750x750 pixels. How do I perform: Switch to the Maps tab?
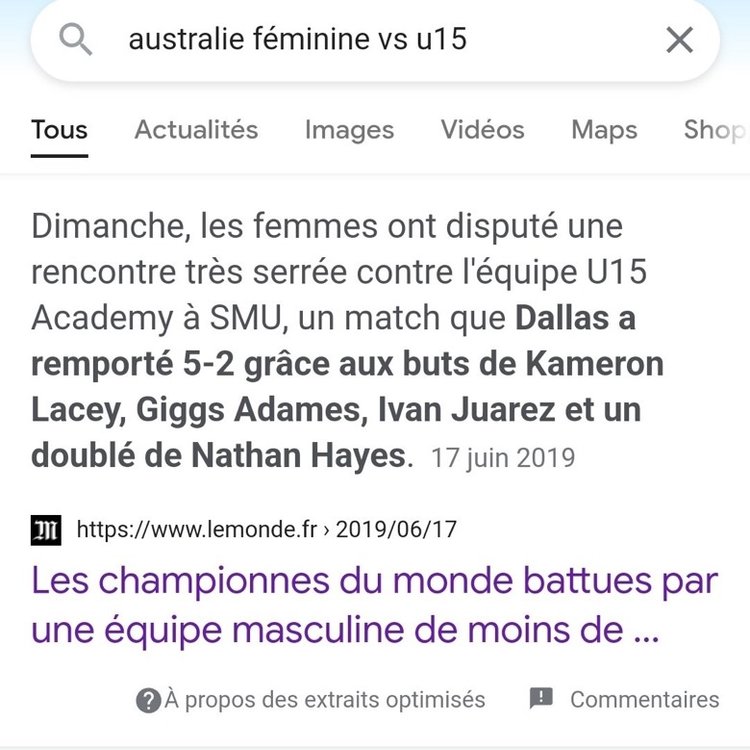click(604, 130)
